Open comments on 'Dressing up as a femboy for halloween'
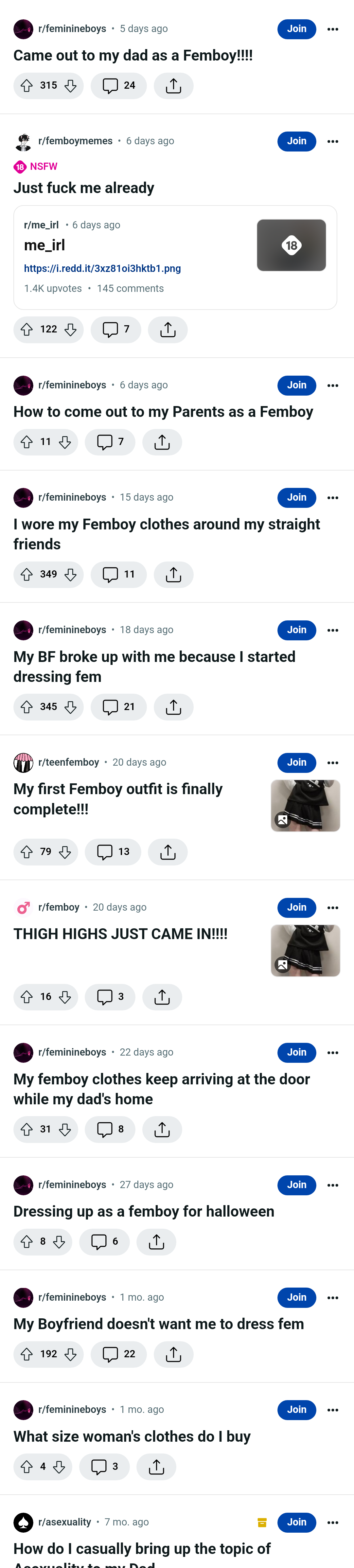The height and width of the screenshot is (1568, 354). point(105,1242)
